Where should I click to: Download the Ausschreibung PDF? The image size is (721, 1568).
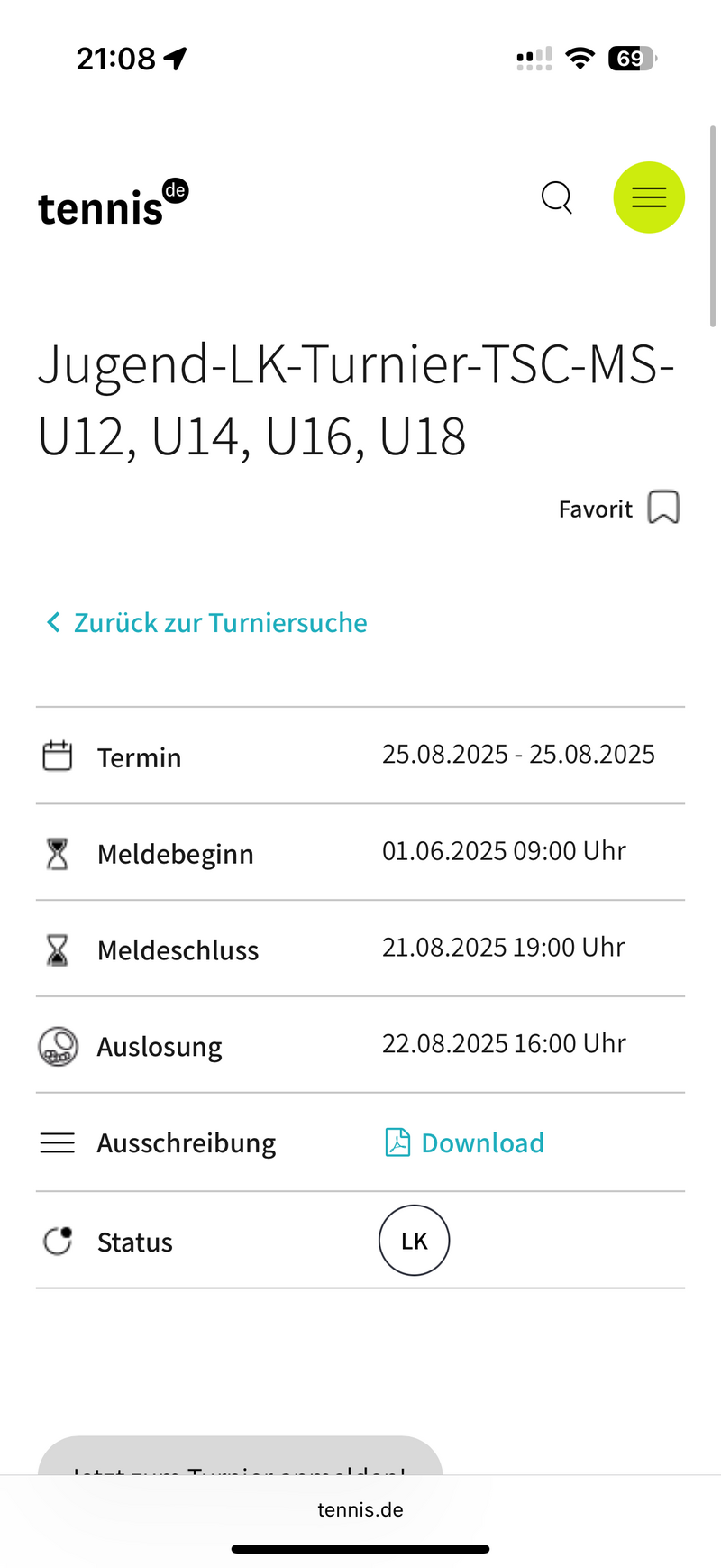(465, 1142)
